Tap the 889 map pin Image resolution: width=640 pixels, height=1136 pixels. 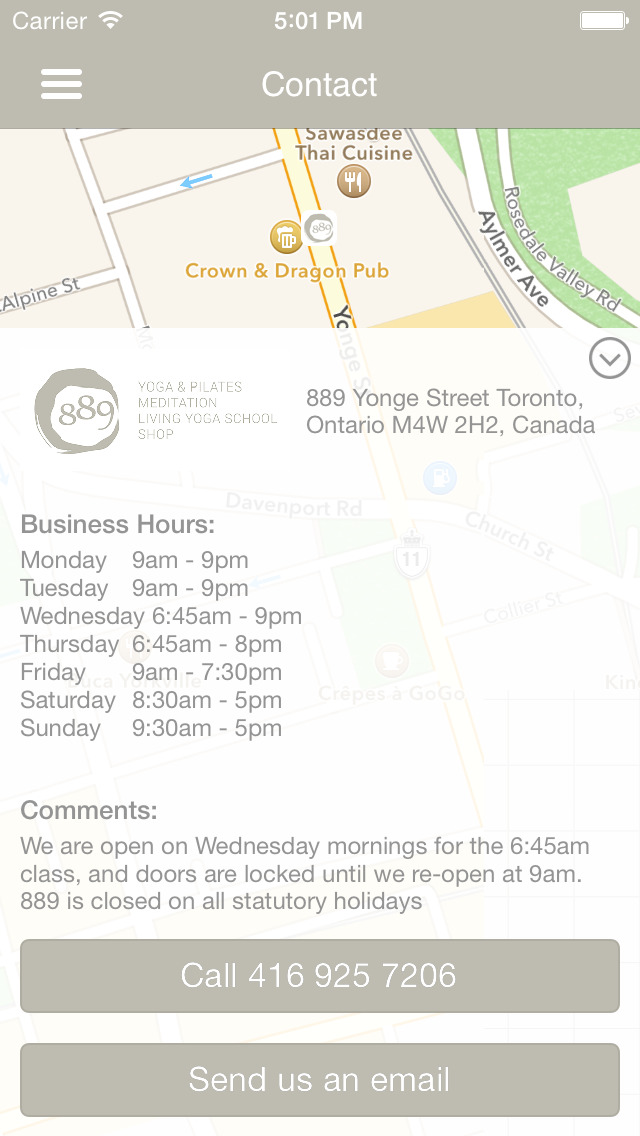click(x=320, y=229)
